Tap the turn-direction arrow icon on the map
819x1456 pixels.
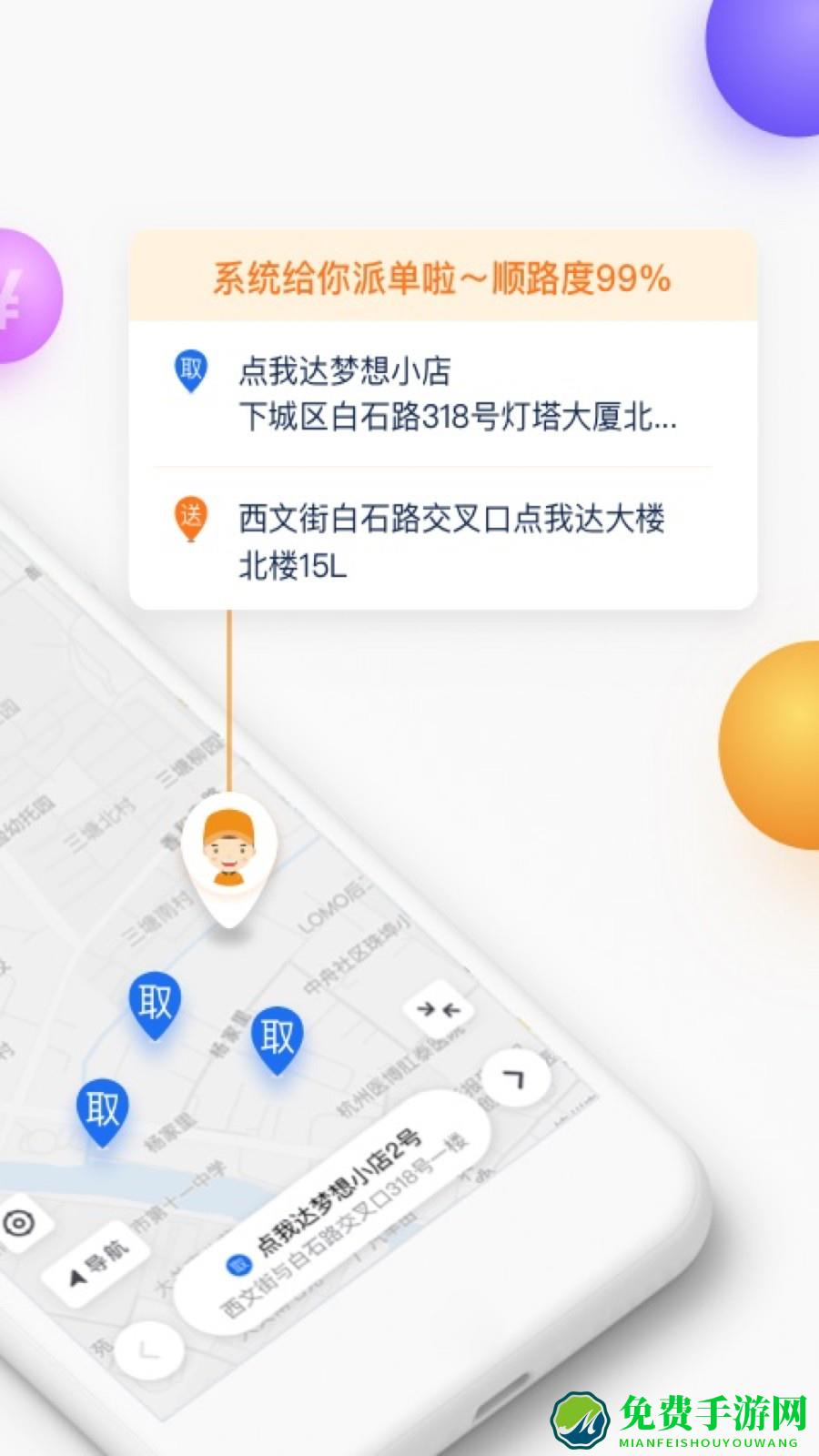pyautogui.click(x=516, y=1078)
